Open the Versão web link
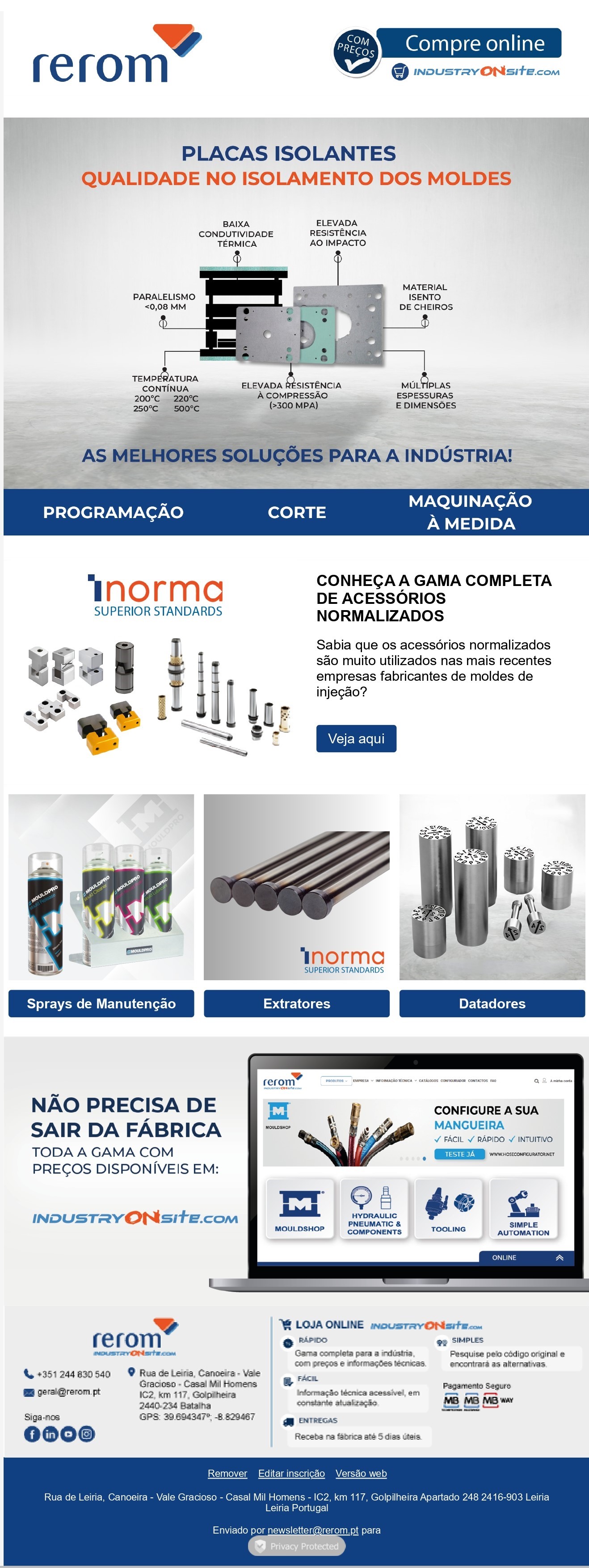Screen dimensions: 589x1568 [x=361, y=1473]
